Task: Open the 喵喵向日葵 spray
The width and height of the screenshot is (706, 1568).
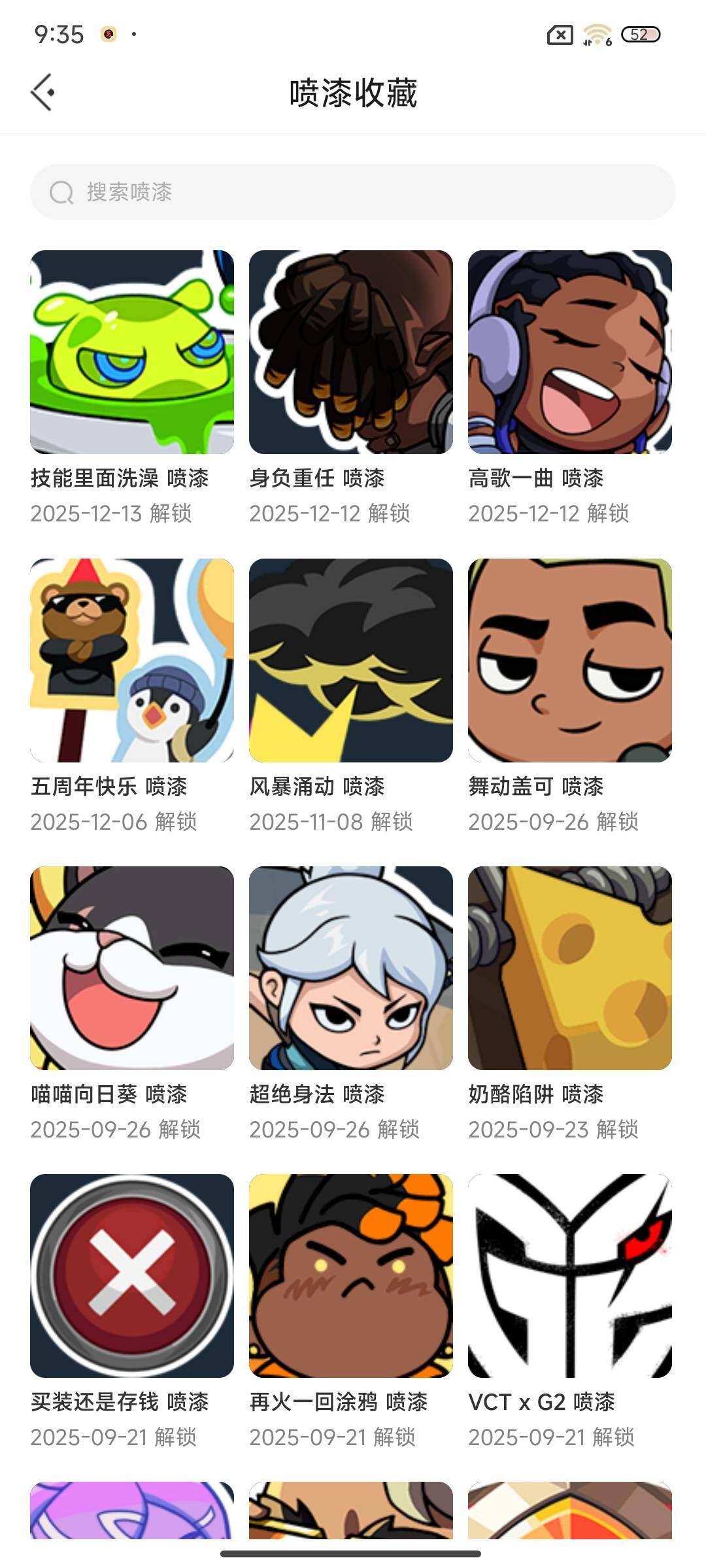Action: [x=132, y=968]
